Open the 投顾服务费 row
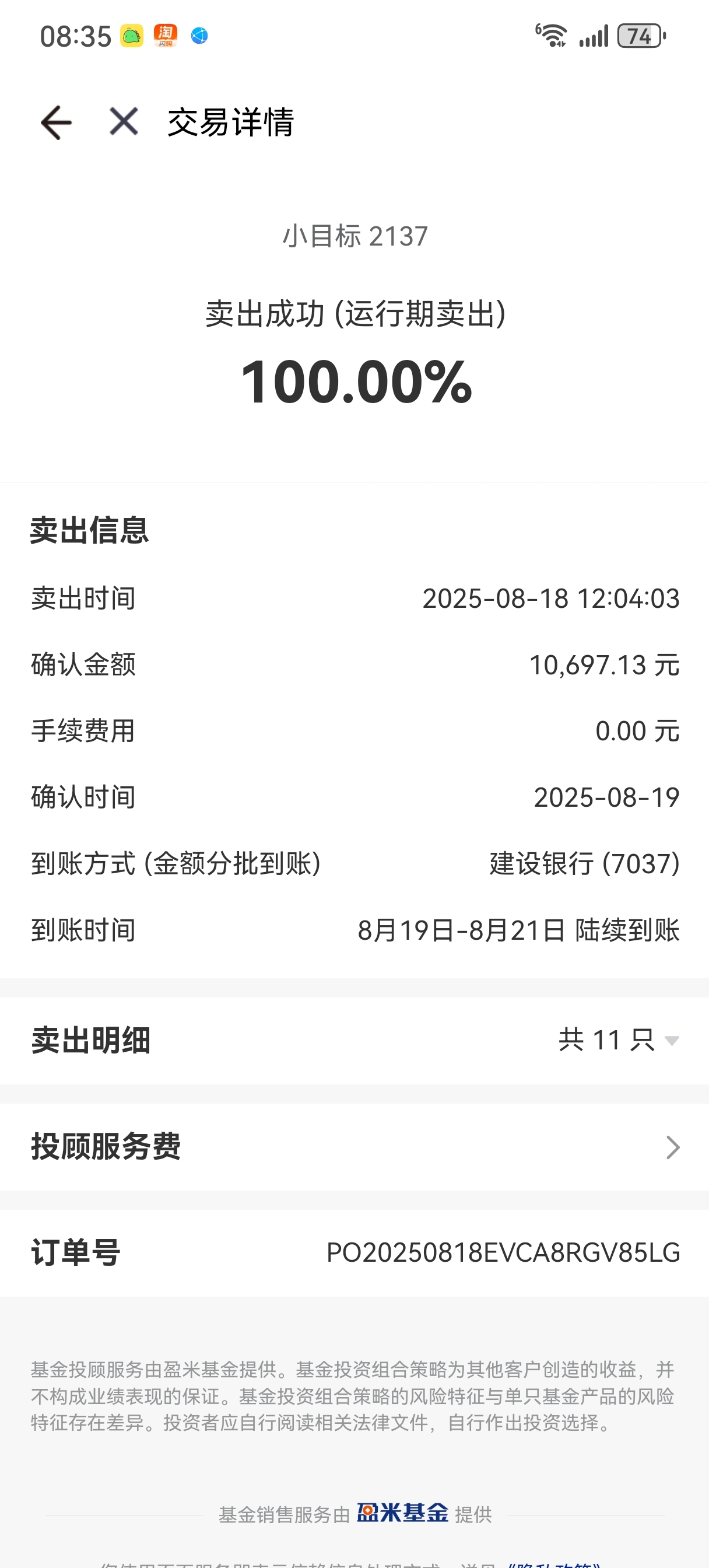 pyautogui.click(x=354, y=1147)
